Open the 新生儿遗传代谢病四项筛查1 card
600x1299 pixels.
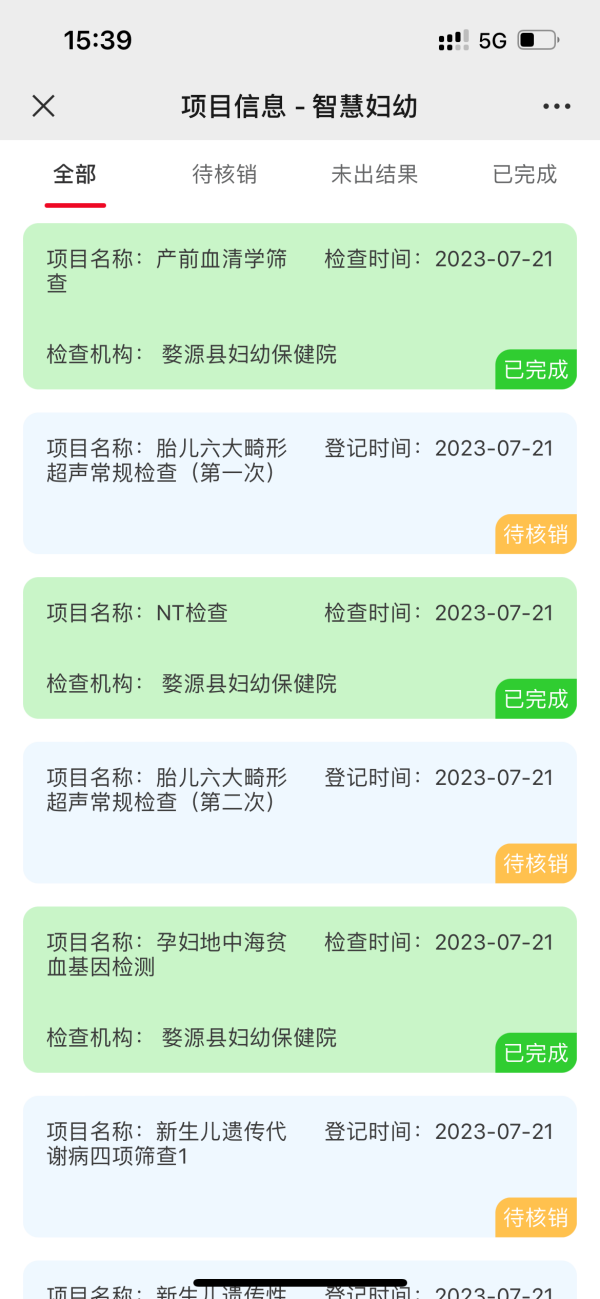click(300, 1167)
